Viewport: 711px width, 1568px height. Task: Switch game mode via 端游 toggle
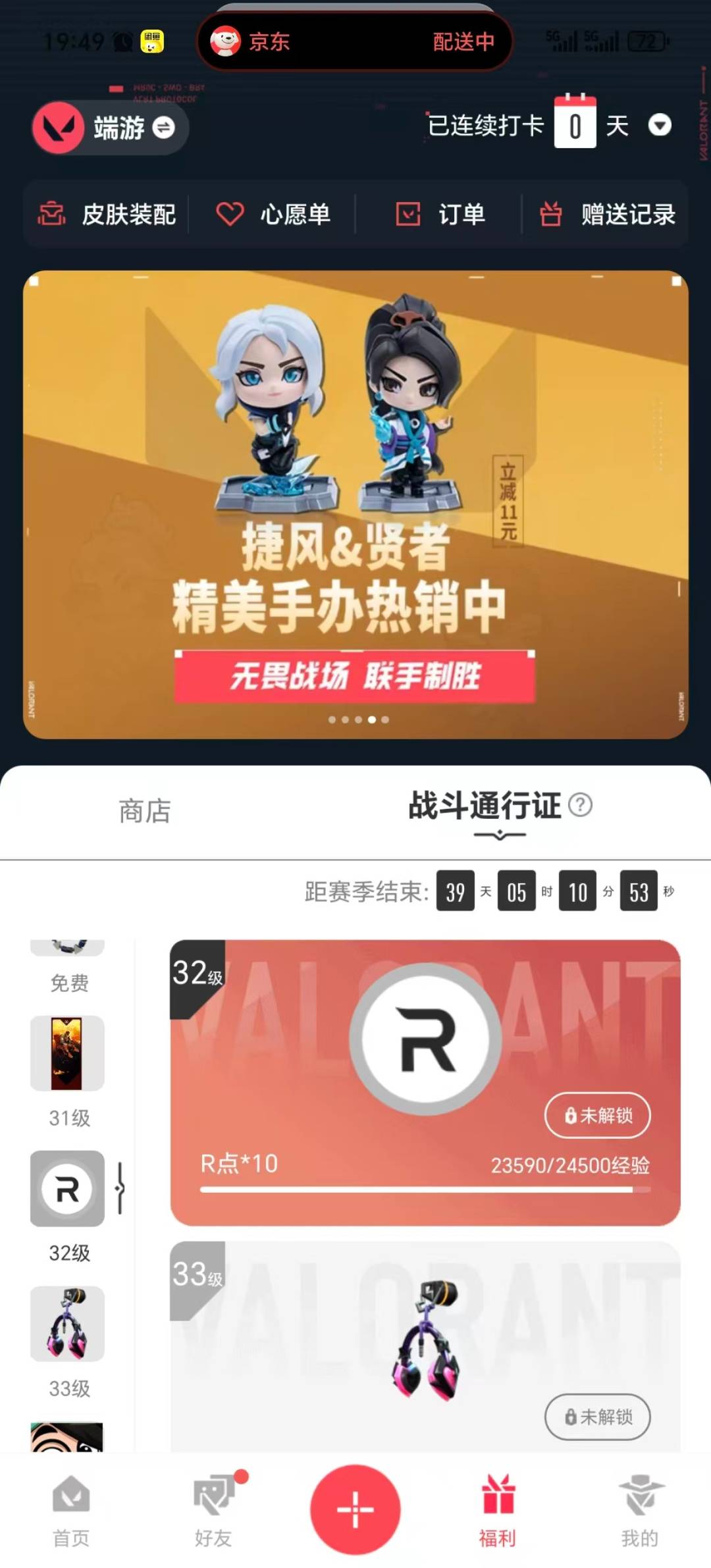click(x=163, y=127)
